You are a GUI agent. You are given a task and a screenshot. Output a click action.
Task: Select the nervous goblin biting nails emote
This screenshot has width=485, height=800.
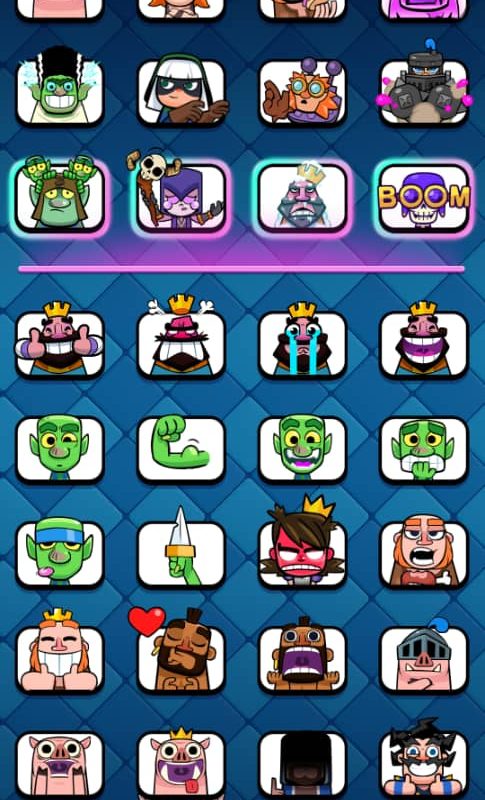tap(424, 449)
